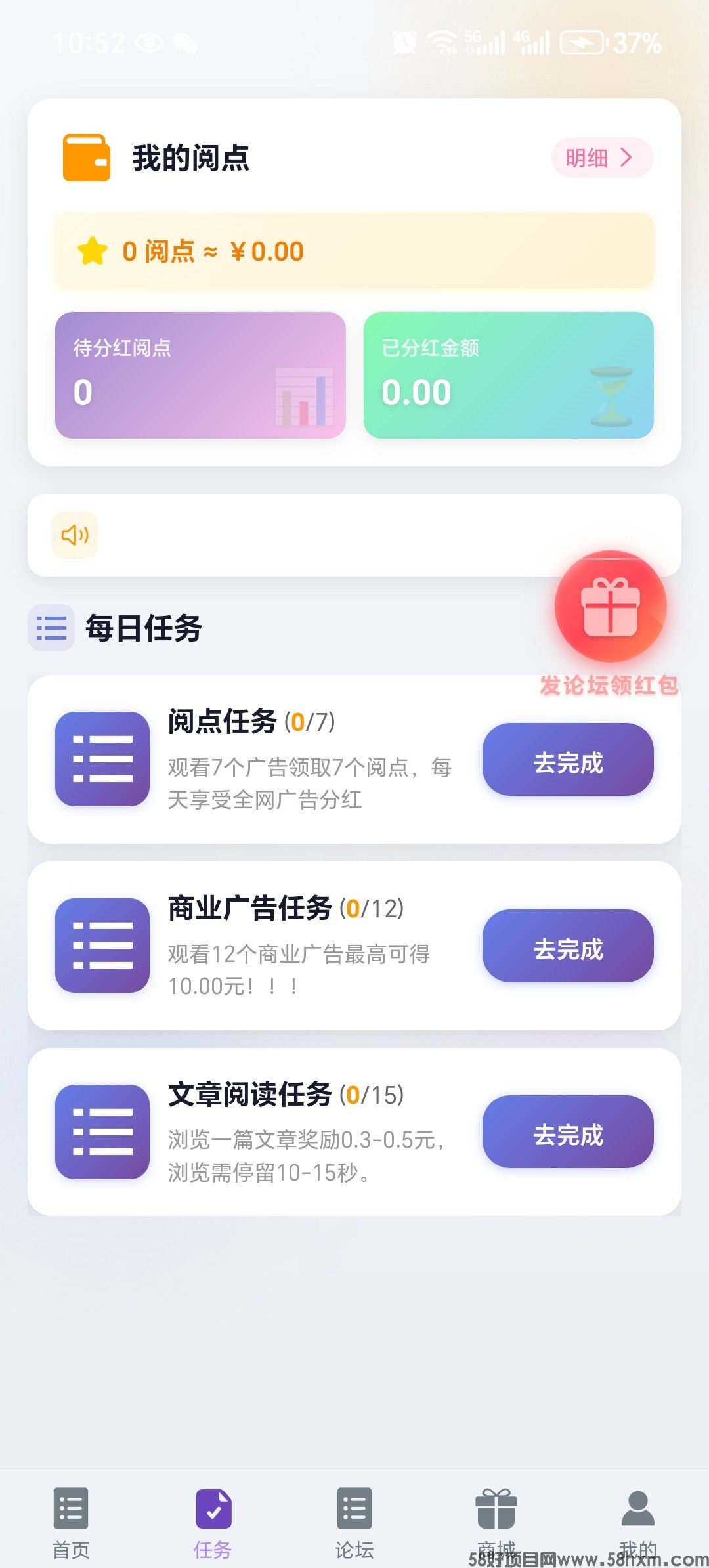This screenshot has width=709, height=1568.
Task: Click the list icon of 商业广告任务
Action: [102, 946]
